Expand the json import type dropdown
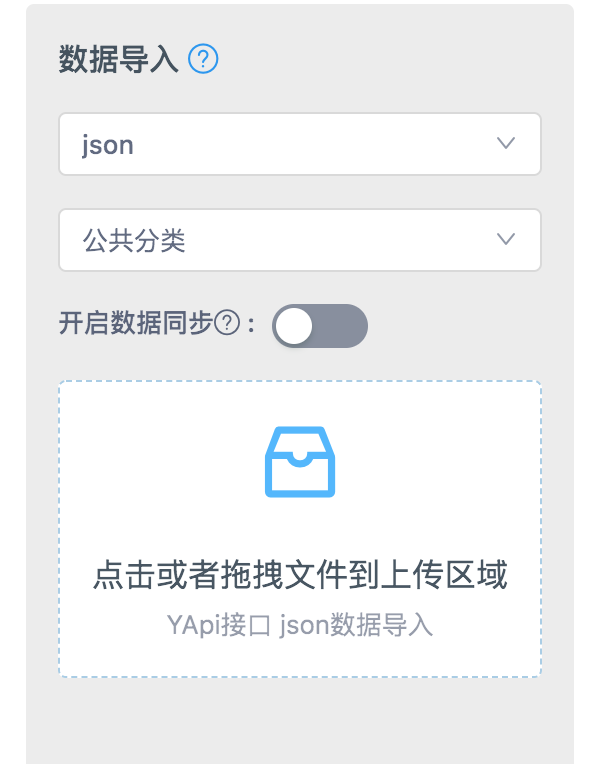604x764 pixels. point(300,144)
